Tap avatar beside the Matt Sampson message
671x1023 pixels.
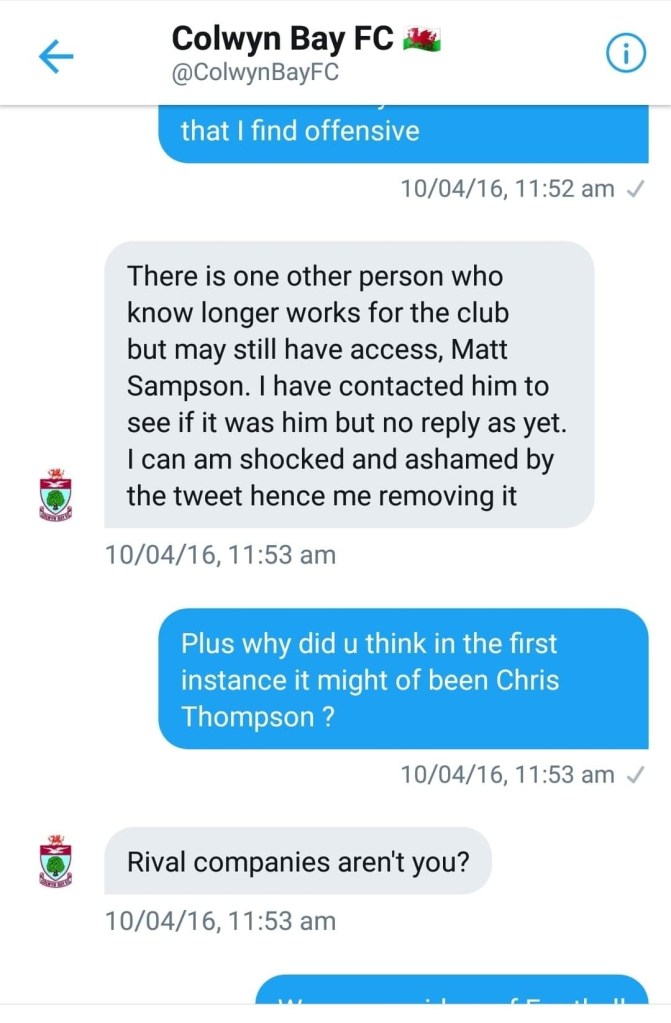[x=55, y=494]
